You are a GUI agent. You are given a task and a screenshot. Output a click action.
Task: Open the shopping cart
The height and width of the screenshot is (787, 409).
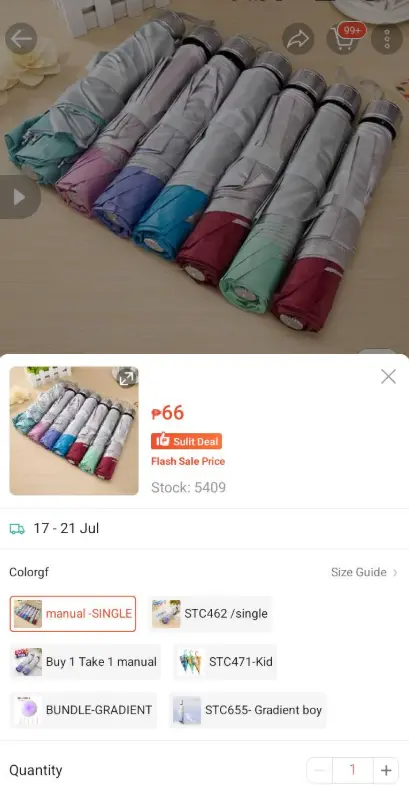click(x=343, y=39)
